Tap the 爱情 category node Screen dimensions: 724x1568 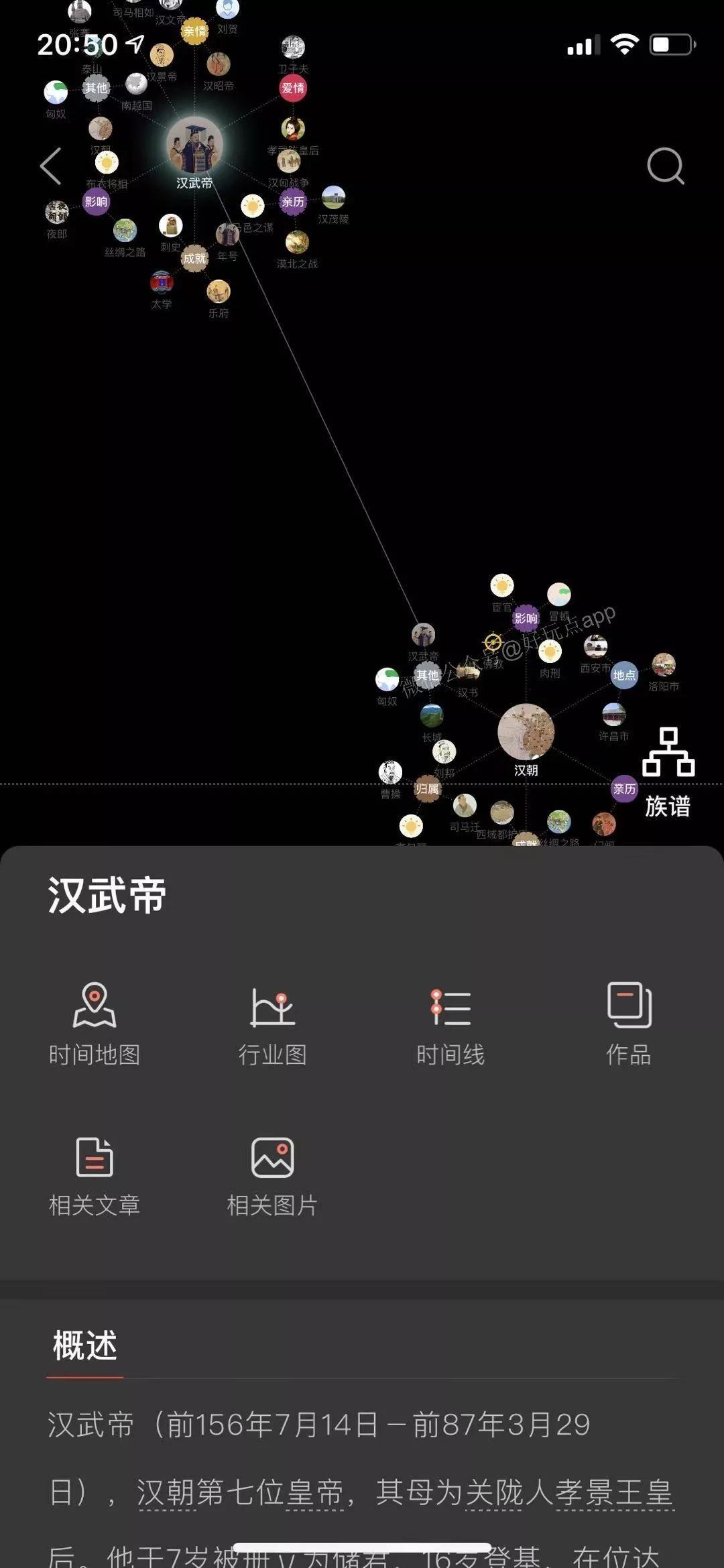(293, 88)
